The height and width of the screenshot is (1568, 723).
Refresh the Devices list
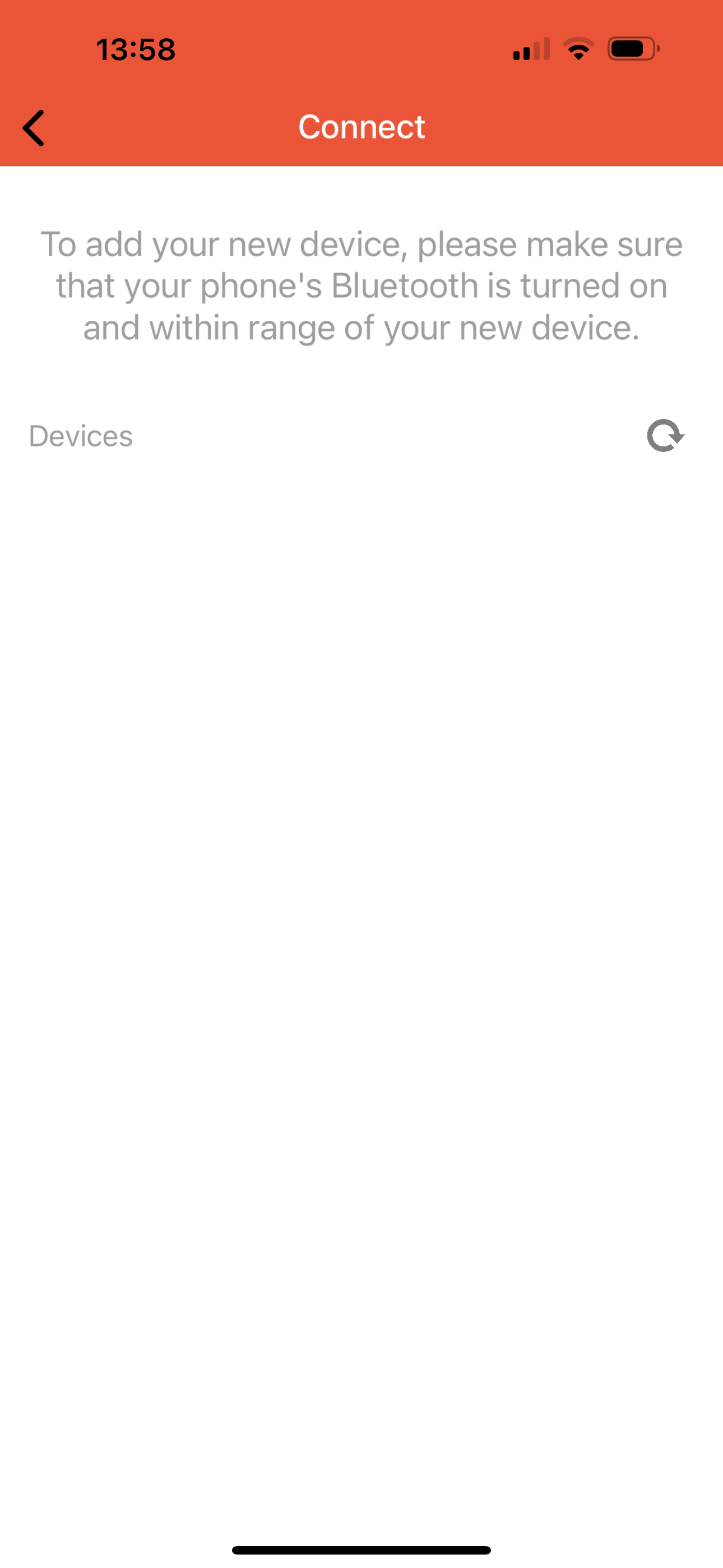click(x=665, y=436)
